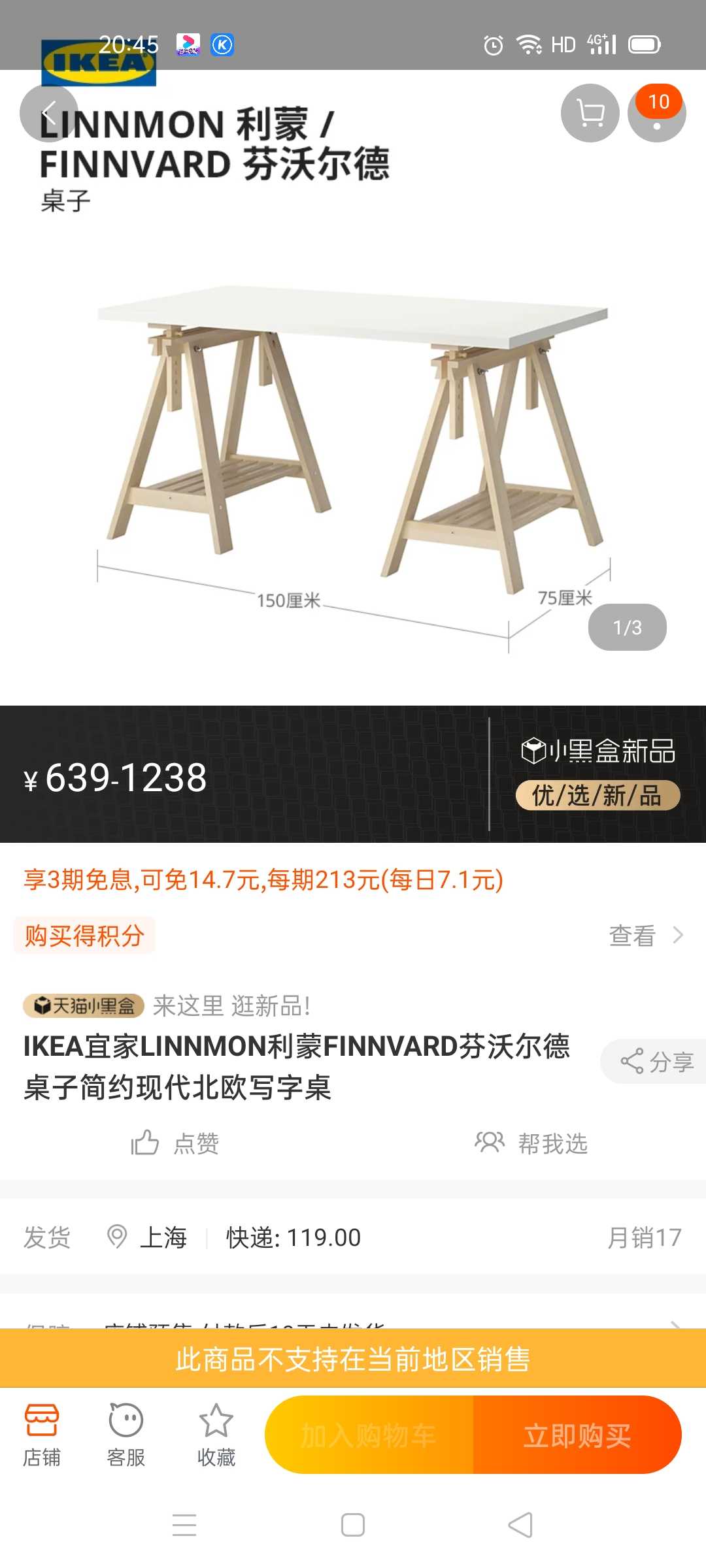
Task: Tap the system back button
Action: (x=520, y=1525)
